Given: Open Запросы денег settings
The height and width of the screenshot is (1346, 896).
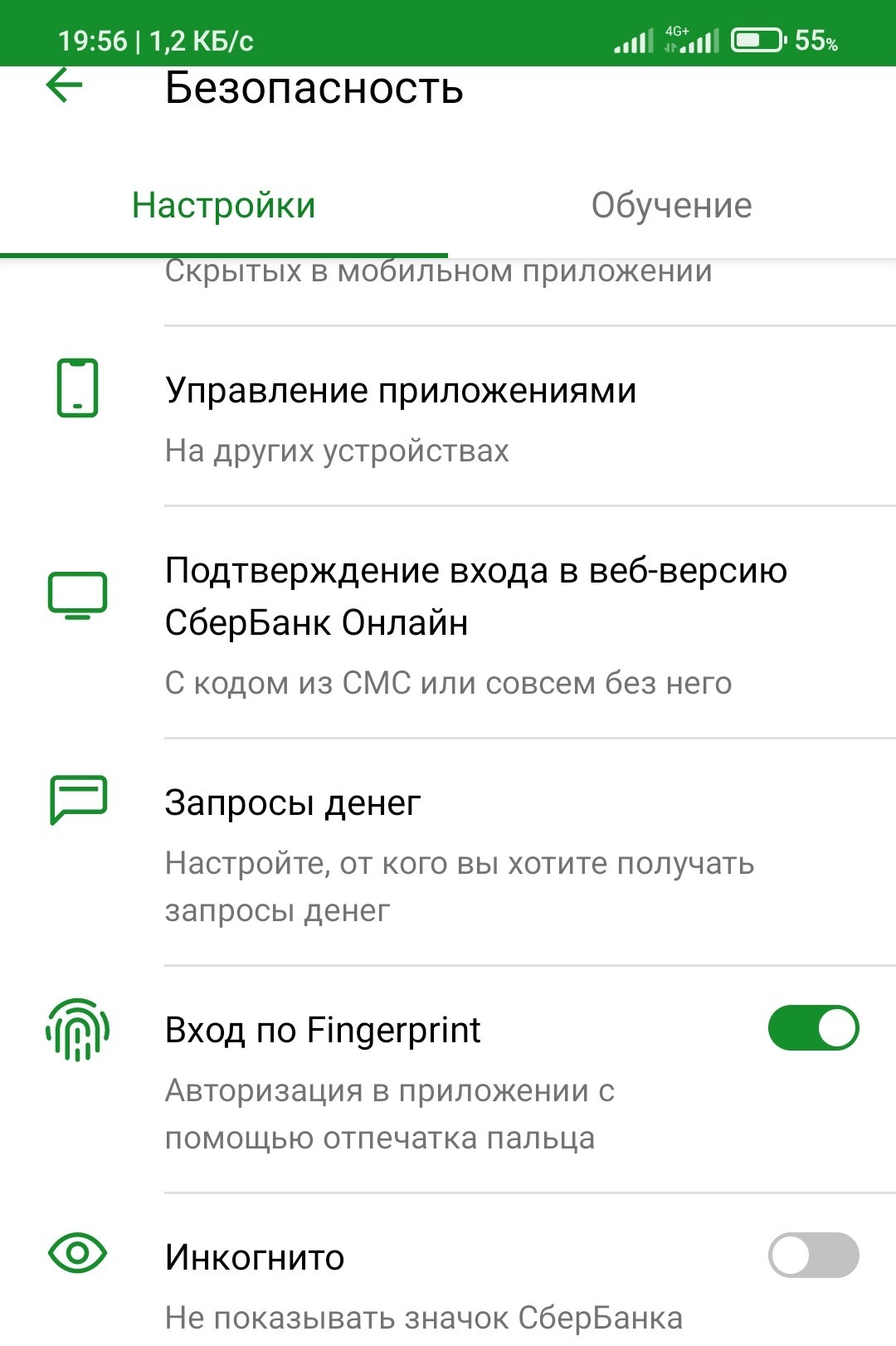Looking at the screenshot, I should pyautogui.click(x=448, y=852).
